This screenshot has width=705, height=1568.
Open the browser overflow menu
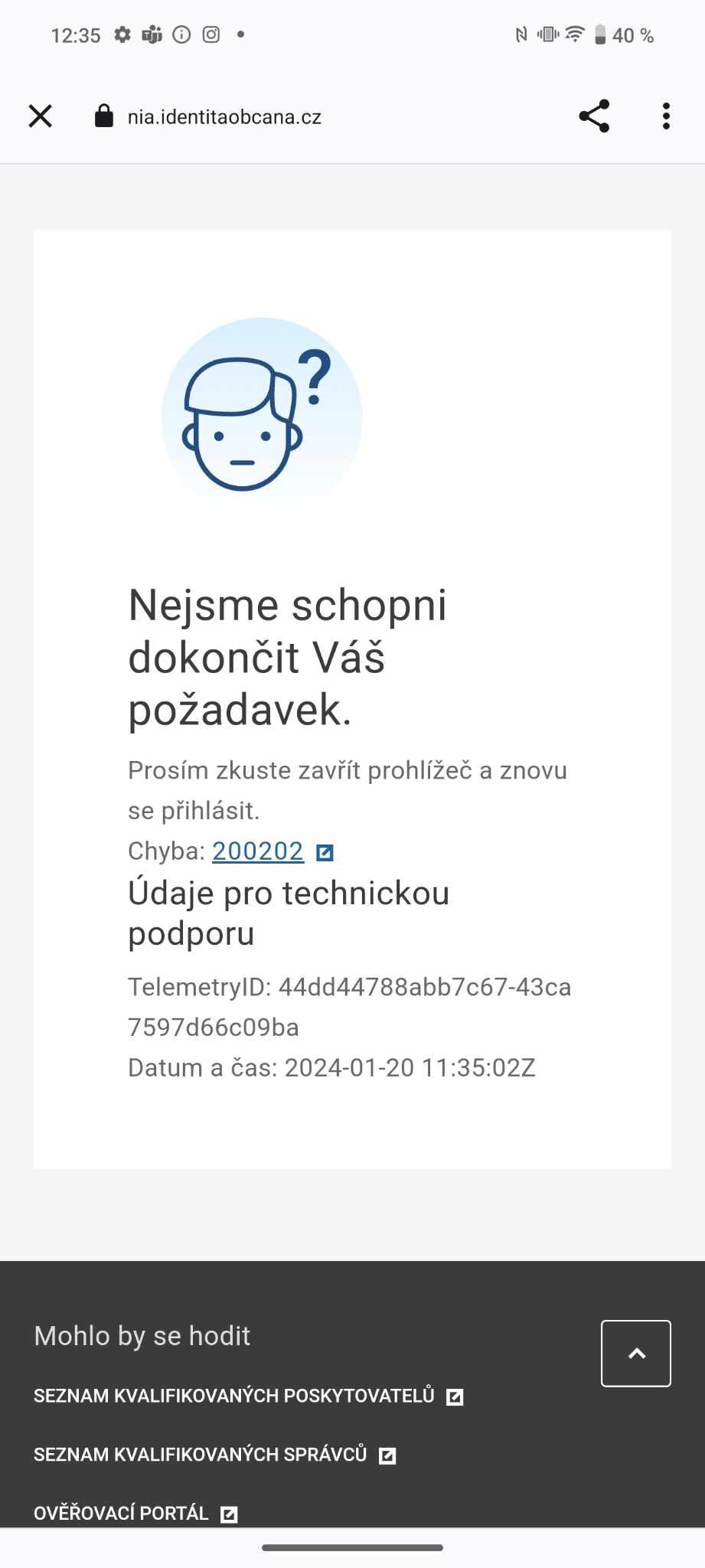click(666, 116)
